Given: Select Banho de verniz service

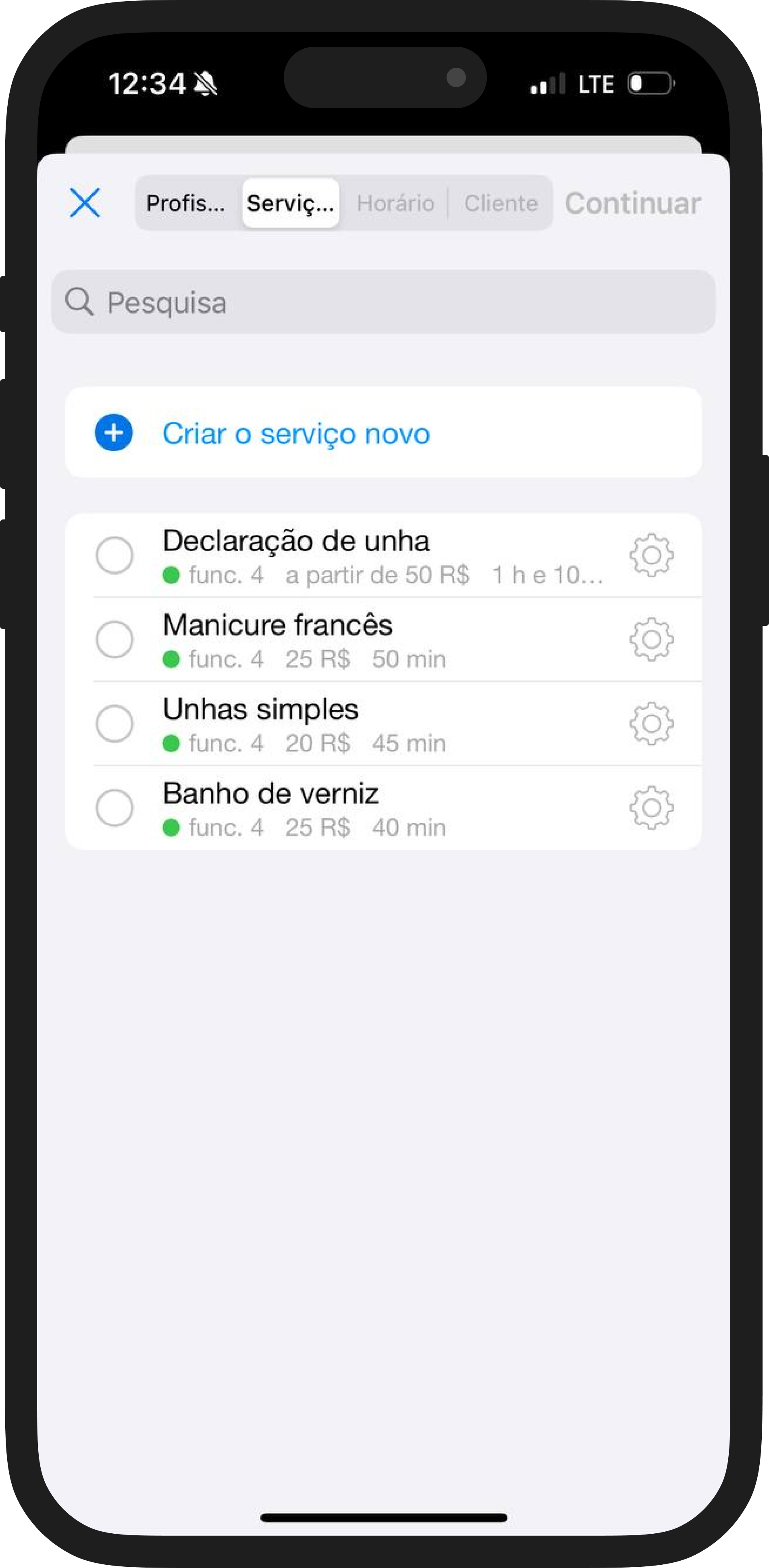Looking at the screenshot, I should tap(114, 808).
